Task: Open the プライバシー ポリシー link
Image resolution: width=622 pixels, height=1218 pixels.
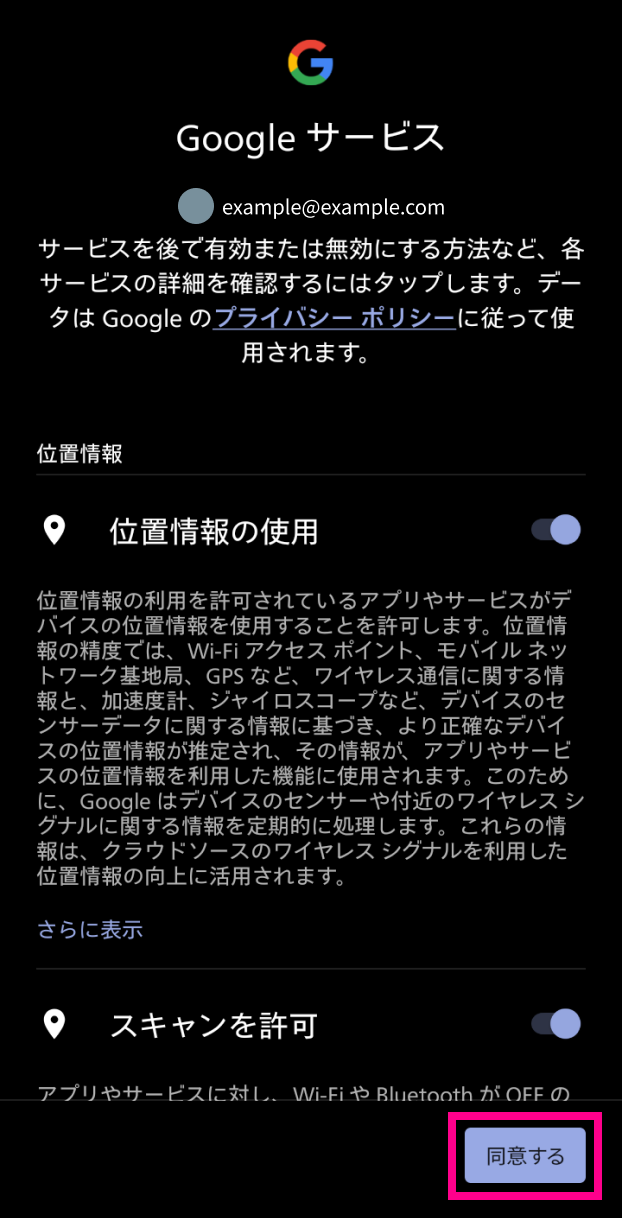Action: click(334, 318)
